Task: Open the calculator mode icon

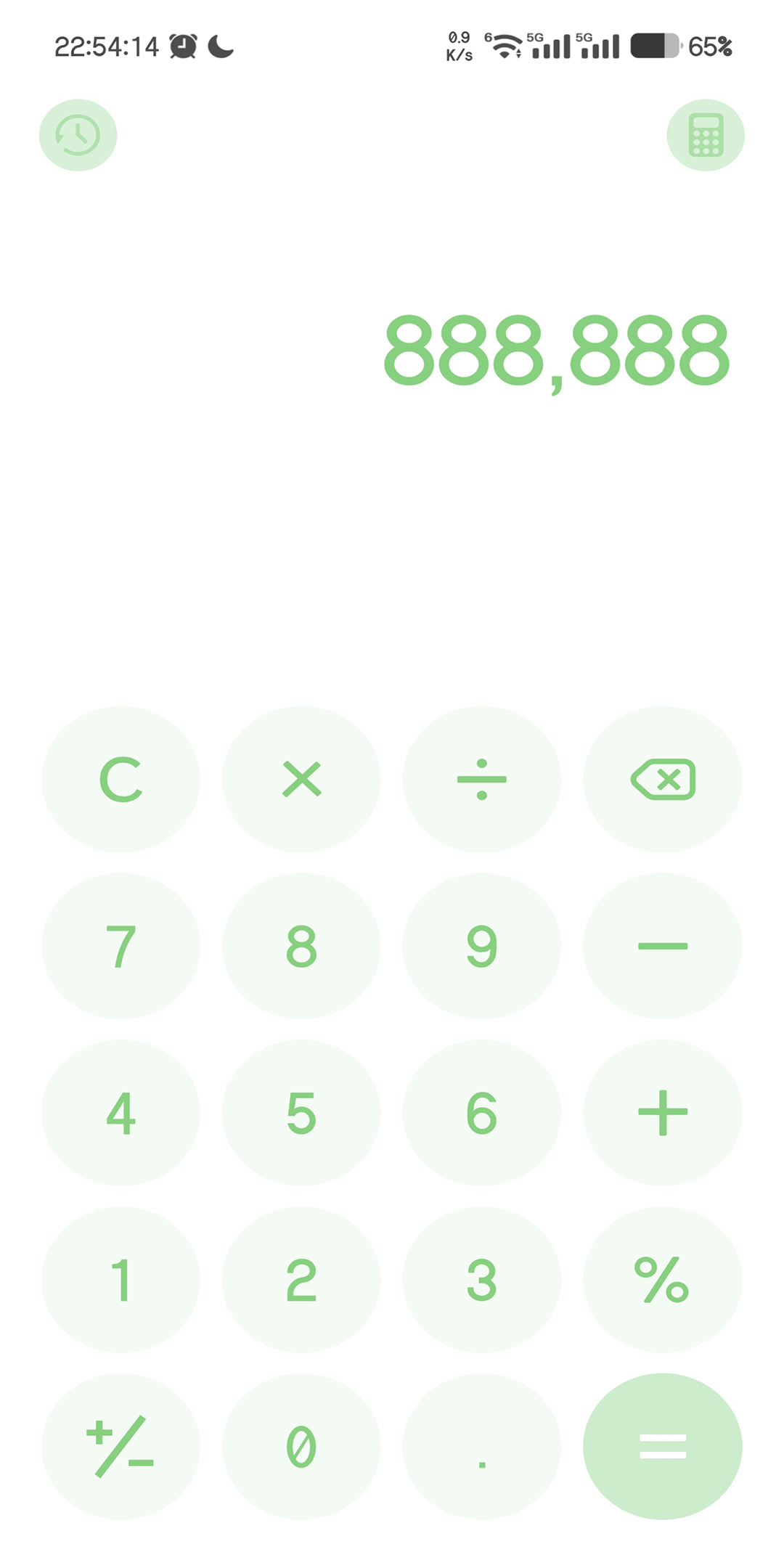Action: pos(706,135)
